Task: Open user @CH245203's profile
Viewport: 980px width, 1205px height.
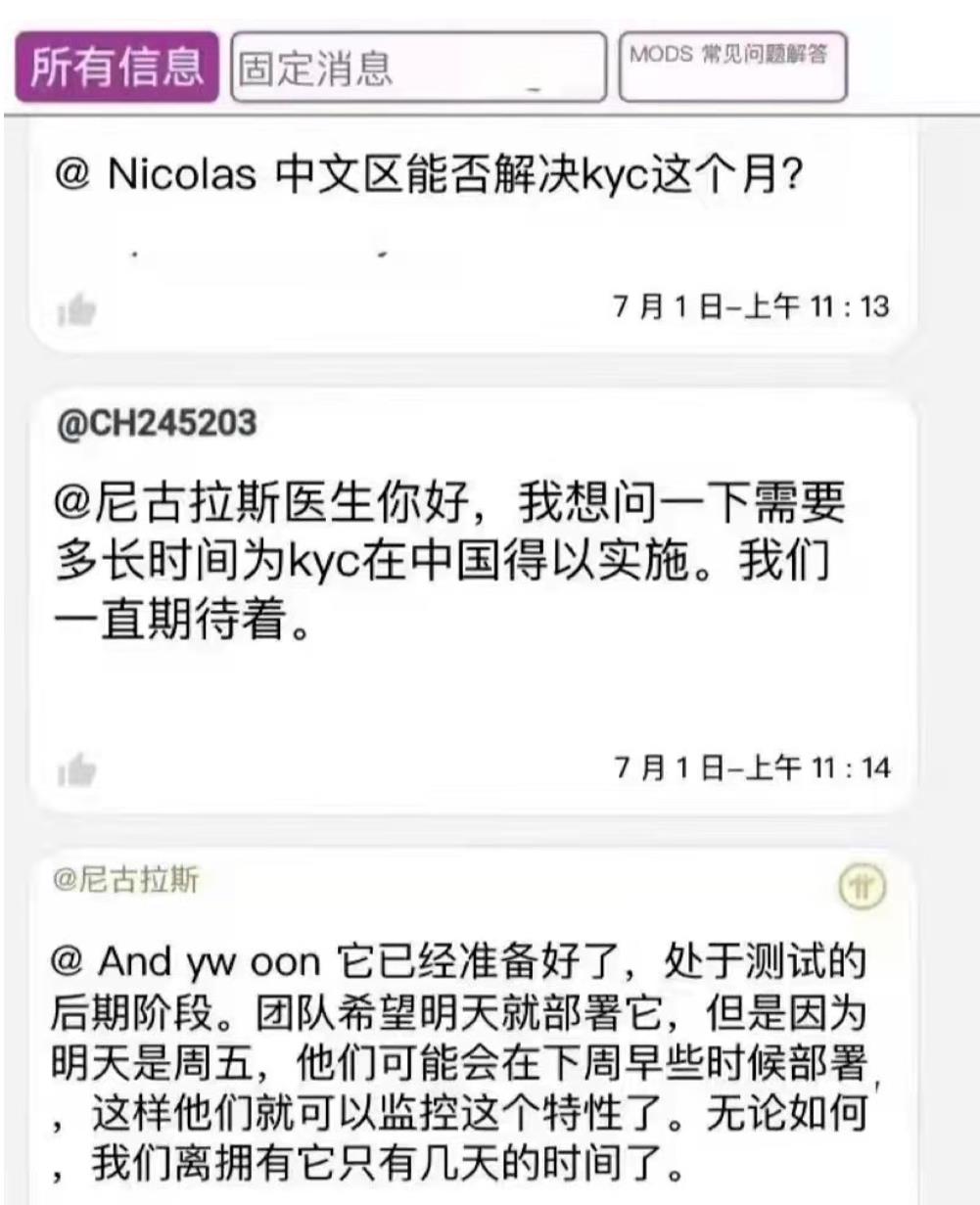Action: [157, 424]
